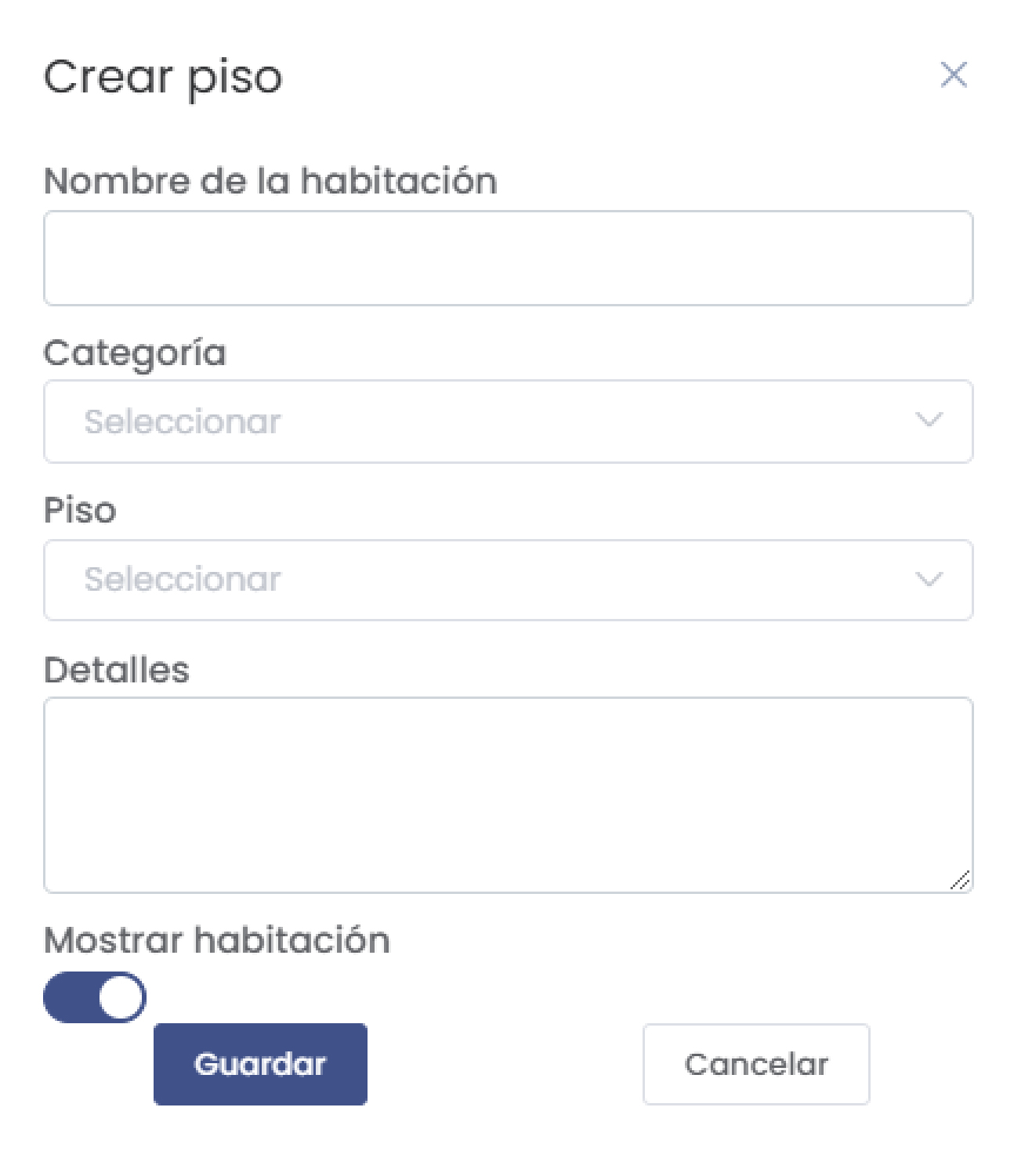Disable the room visibility switch

point(94,996)
